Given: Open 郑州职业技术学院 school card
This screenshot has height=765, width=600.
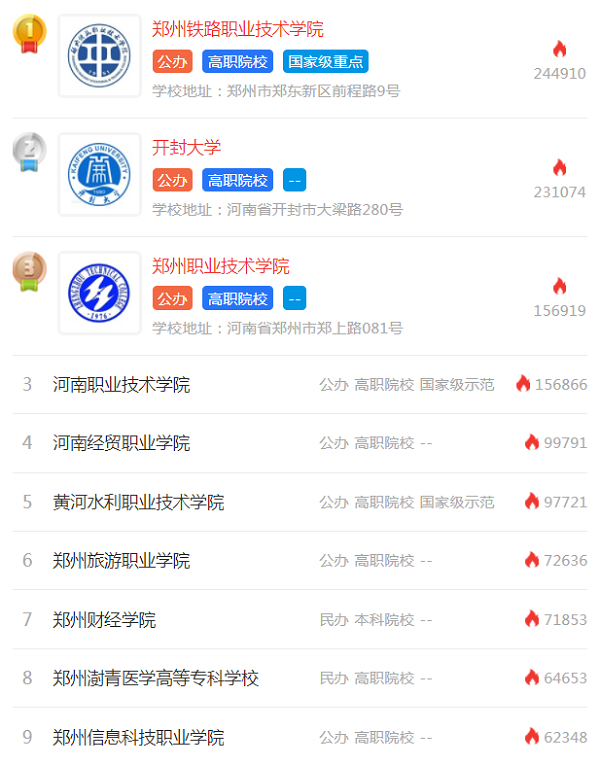Looking at the screenshot, I should tap(221, 266).
